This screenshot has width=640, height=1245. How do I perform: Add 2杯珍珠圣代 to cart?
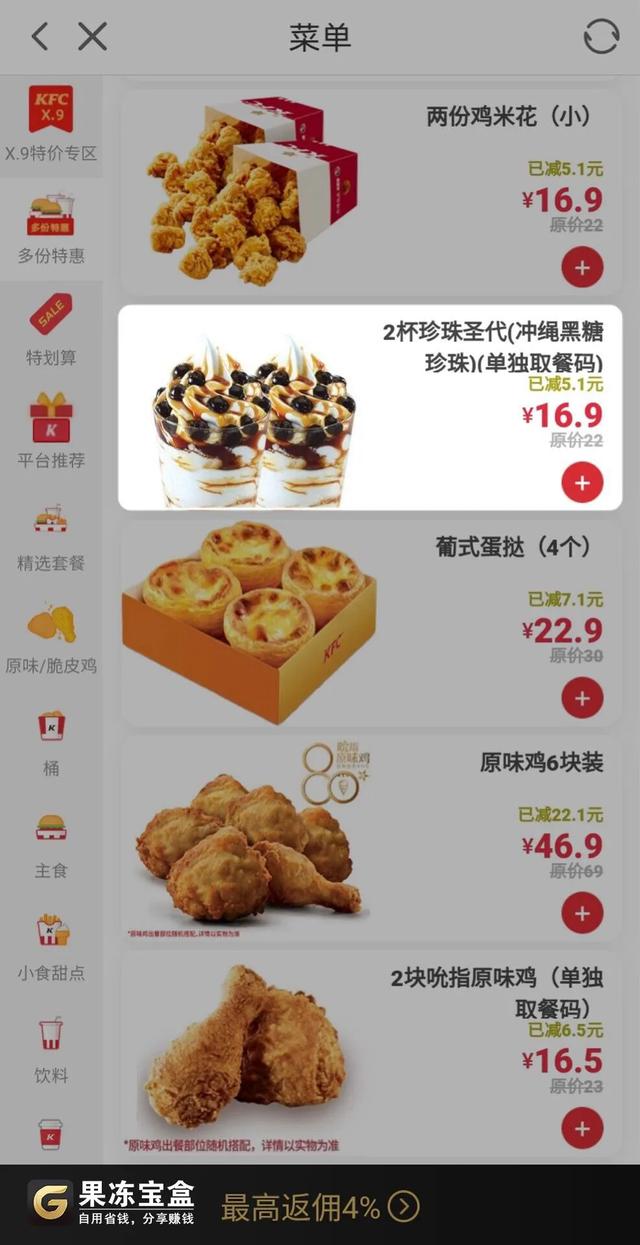[582, 483]
